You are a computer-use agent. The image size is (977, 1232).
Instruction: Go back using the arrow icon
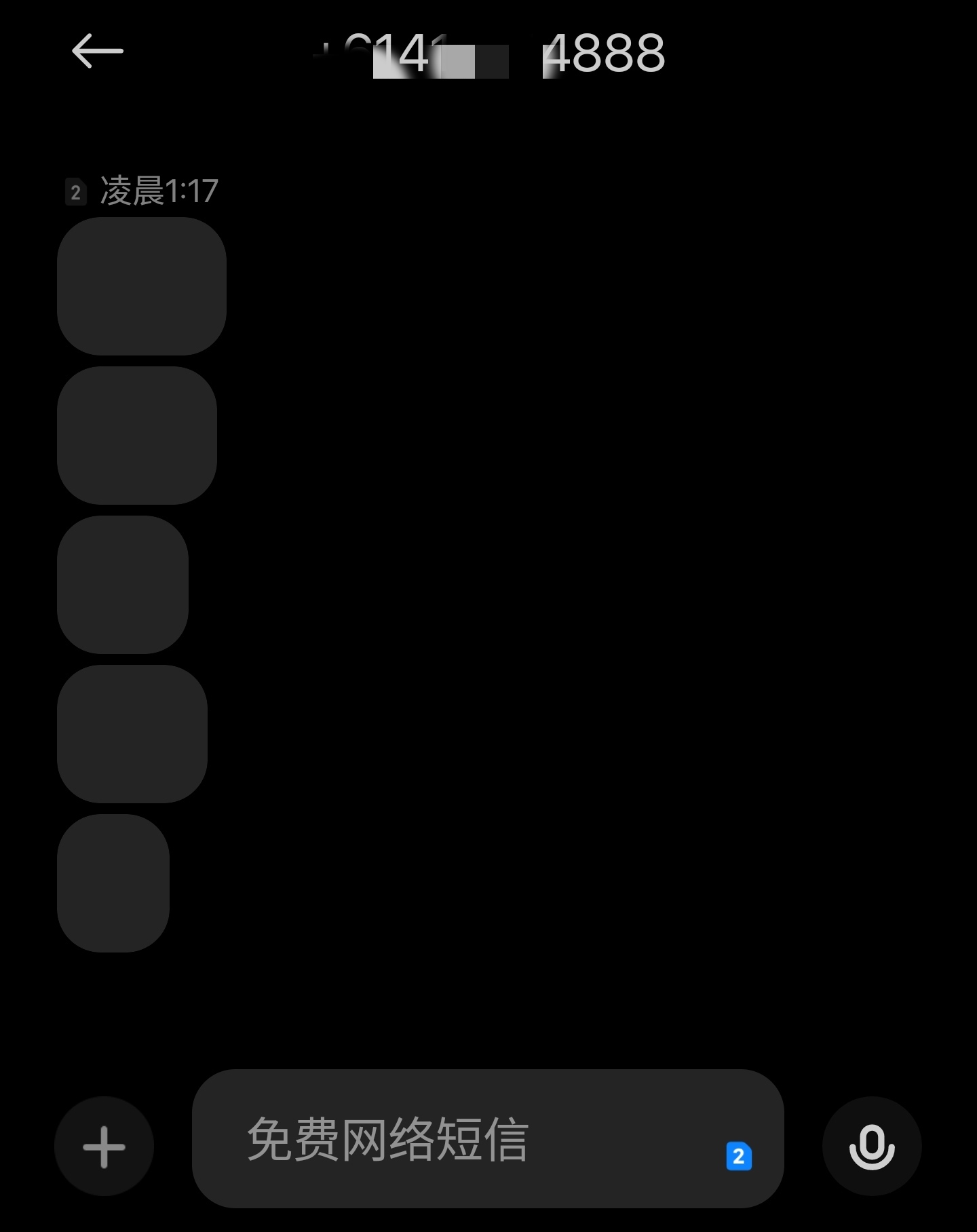[x=97, y=52]
